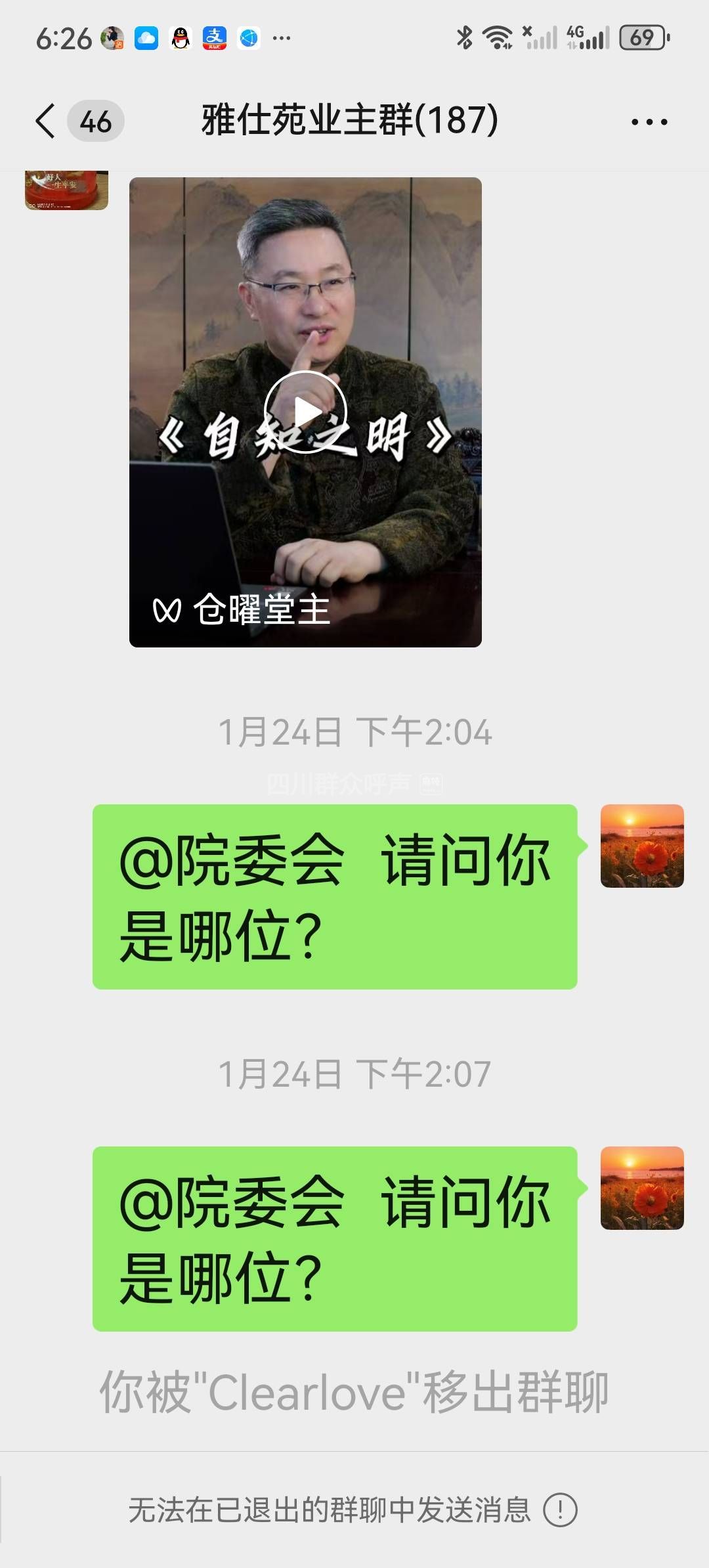
Task: Open the group chat overflow menu
Action: 649,122
